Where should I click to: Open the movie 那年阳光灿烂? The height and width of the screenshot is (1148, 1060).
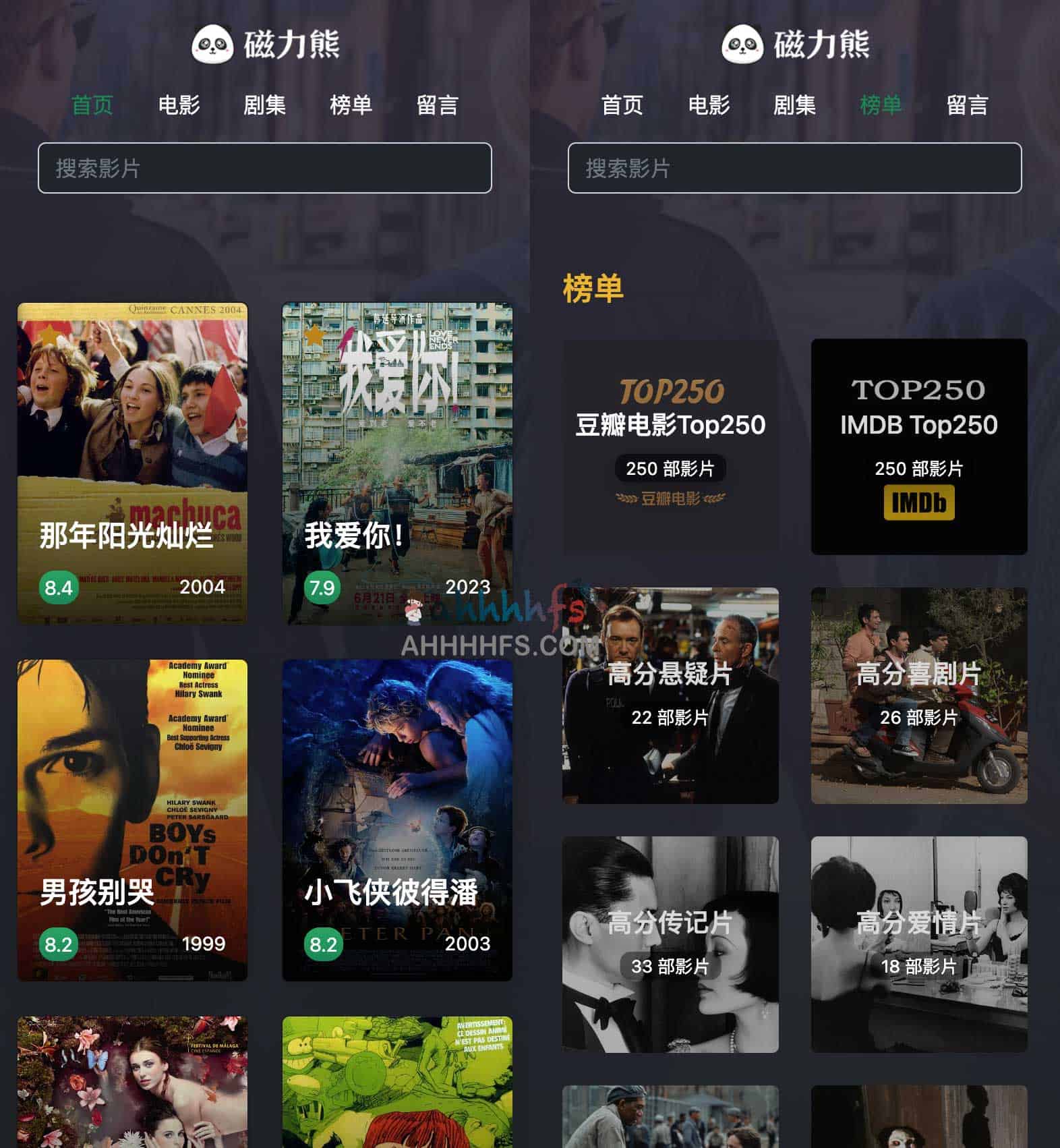pyautogui.click(x=132, y=463)
